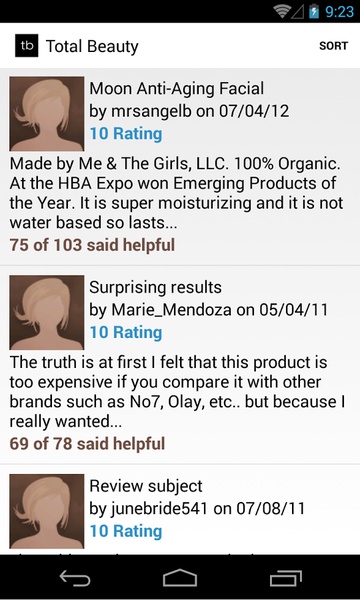This screenshot has width=360, height=600.
Task: Open recent apps from navigation bar
Action: tap(285, 578)
